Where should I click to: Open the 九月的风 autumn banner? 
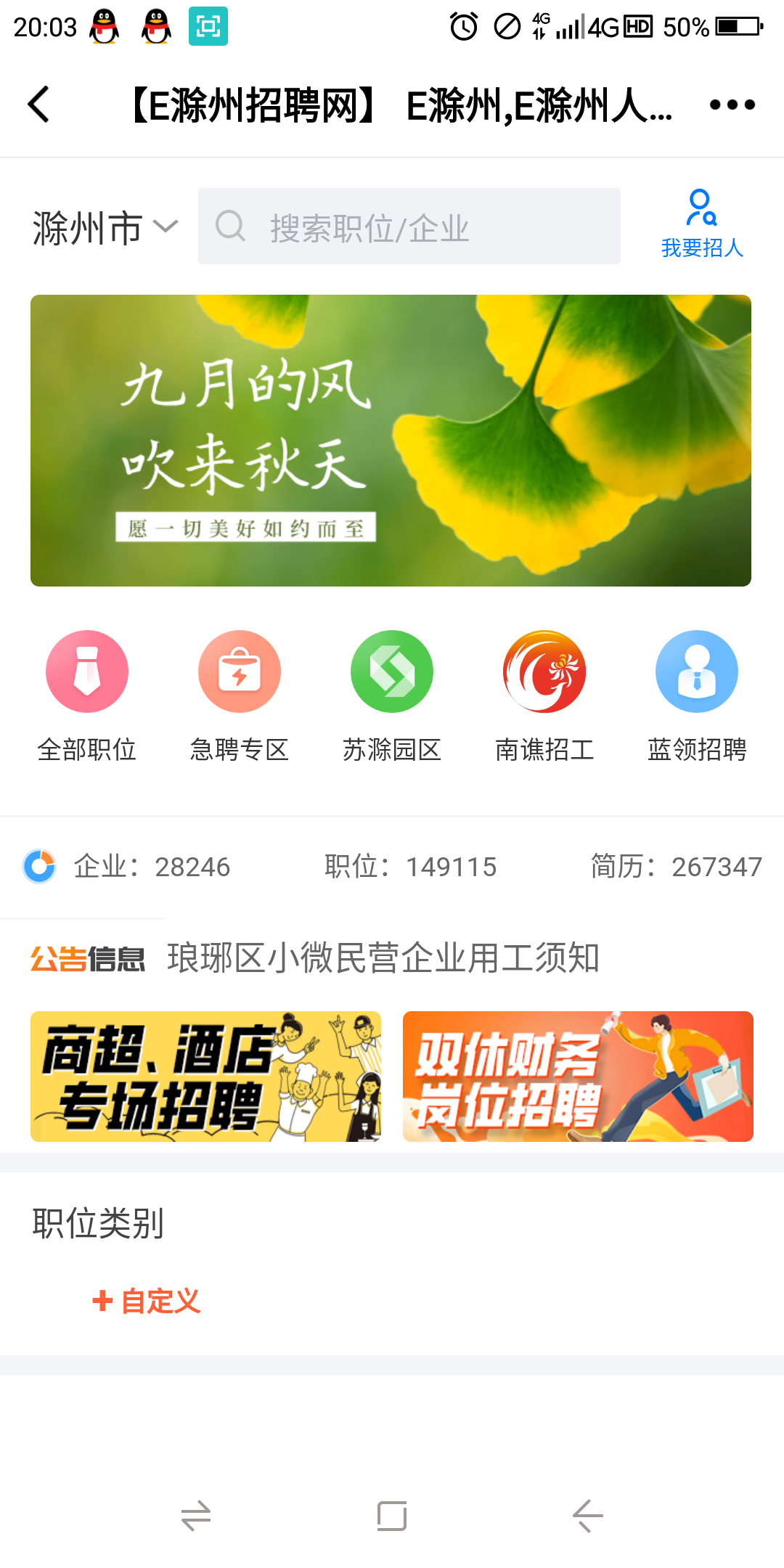click(391, 441)
